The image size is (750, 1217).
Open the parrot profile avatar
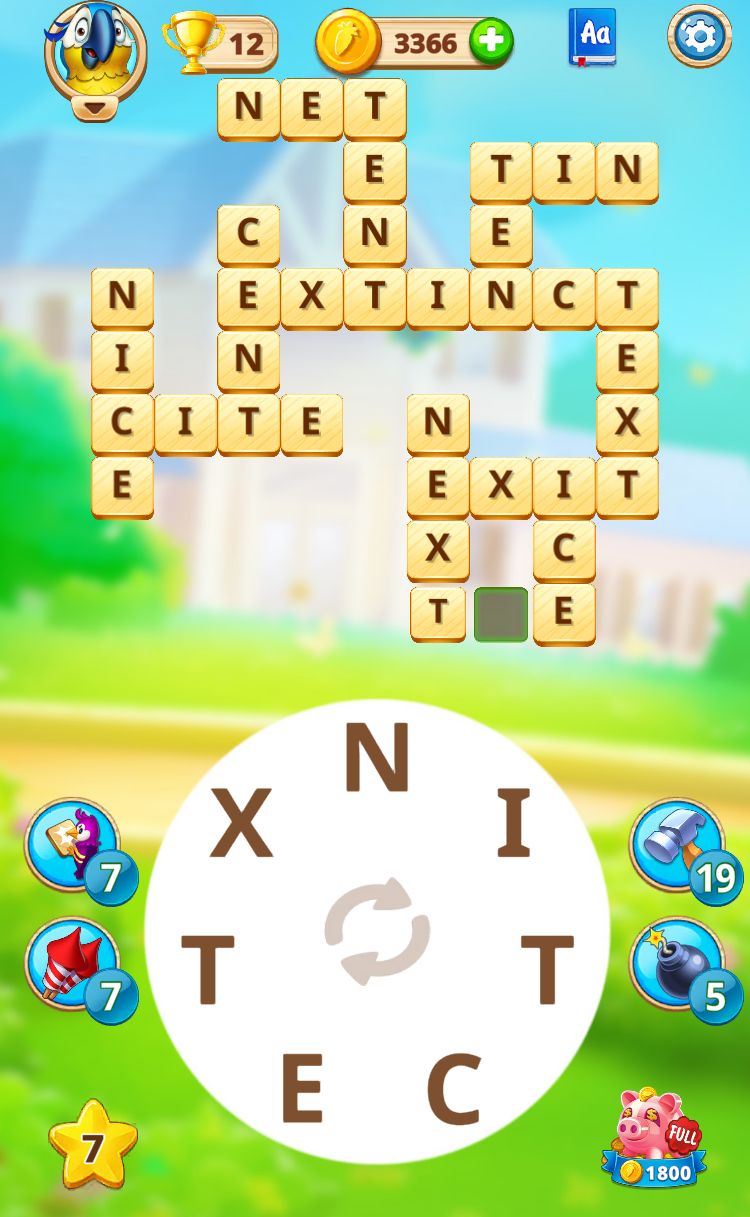[94, 50]
